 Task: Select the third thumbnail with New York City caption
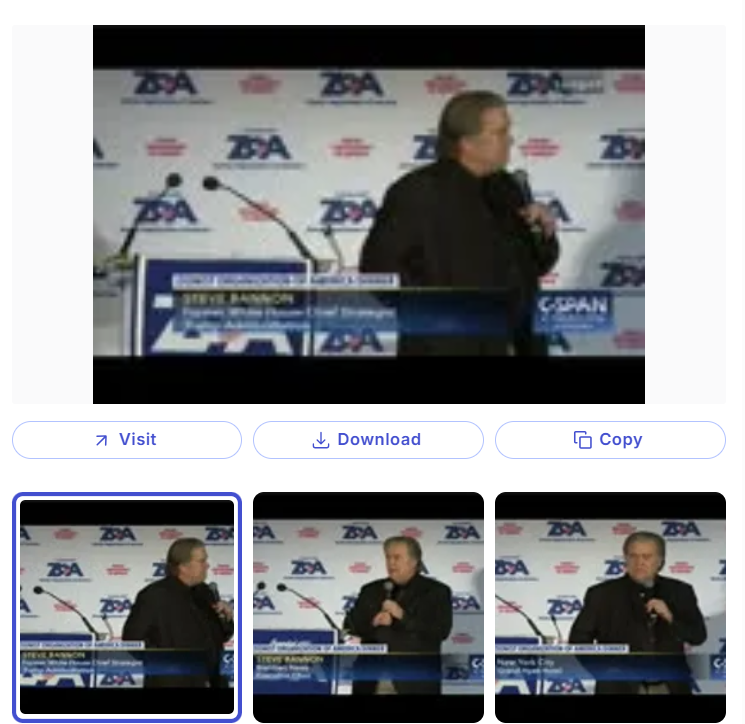pyautogui.click(x=610, y=607)
